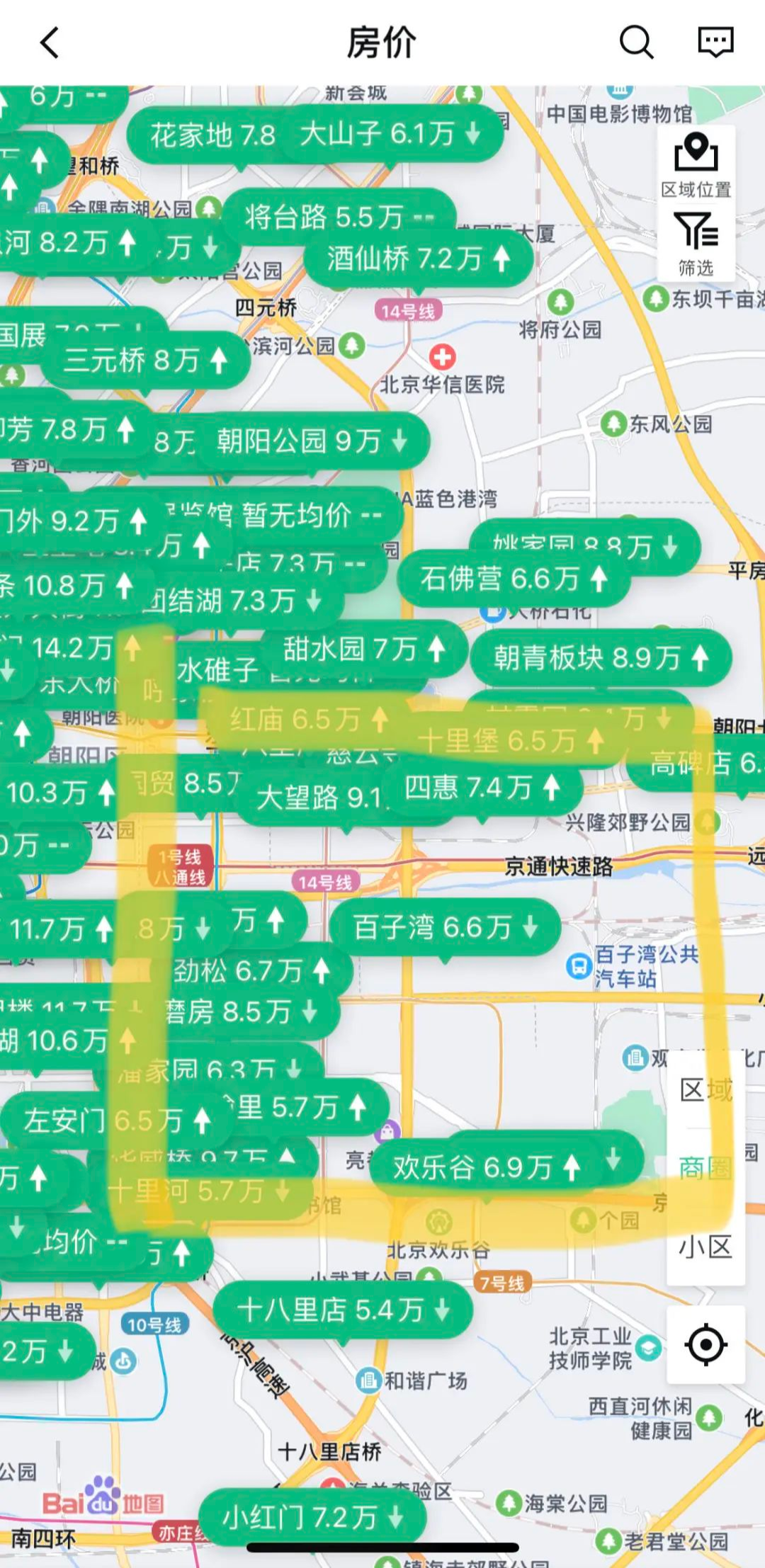Image resolution: width=765 pixels, height=1568 pixels.
Task: Switch to the 小区 level
Action: coord(705,1246)
